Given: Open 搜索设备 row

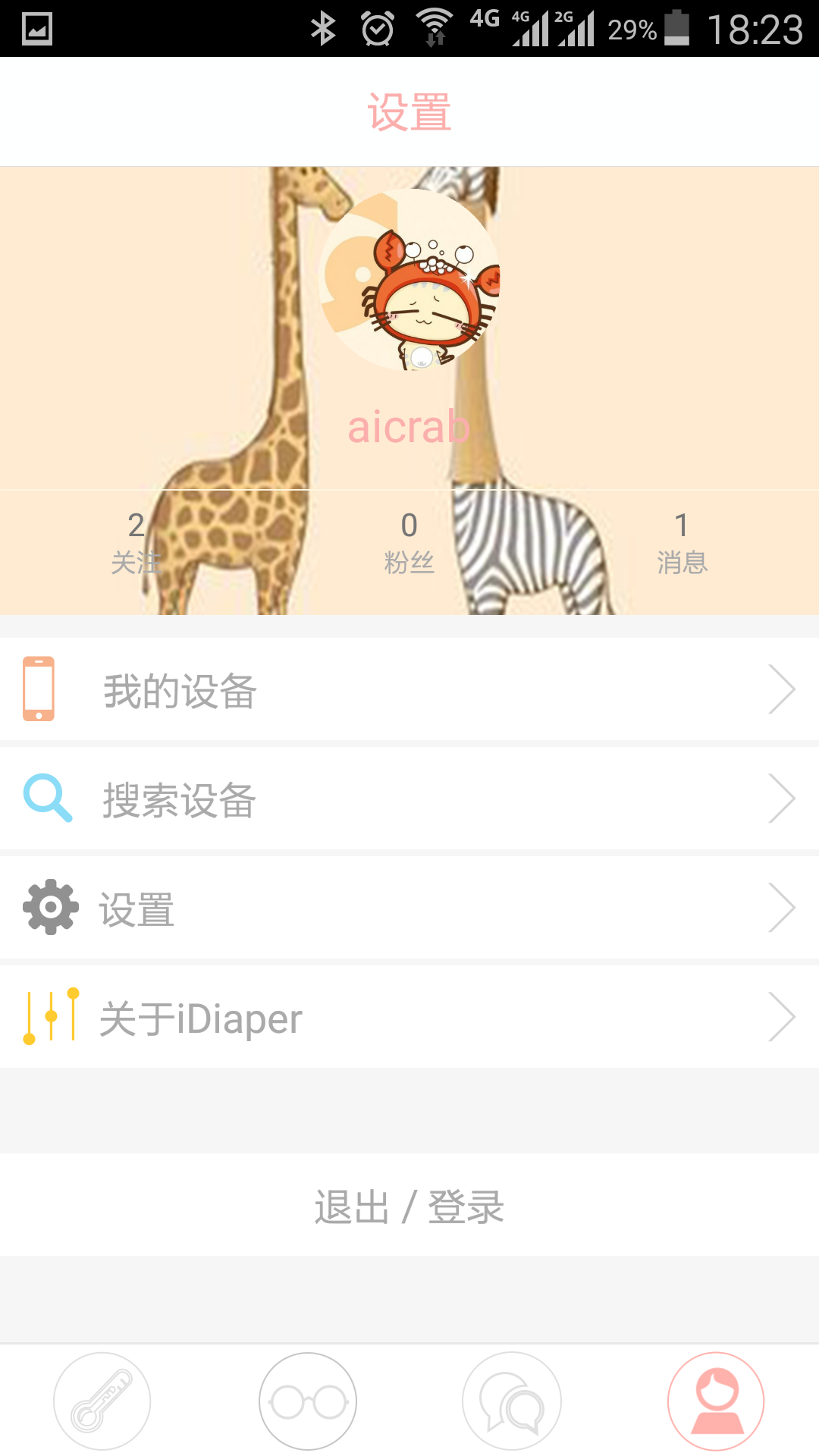Looking at the screenshot, I should pos(409,799).
